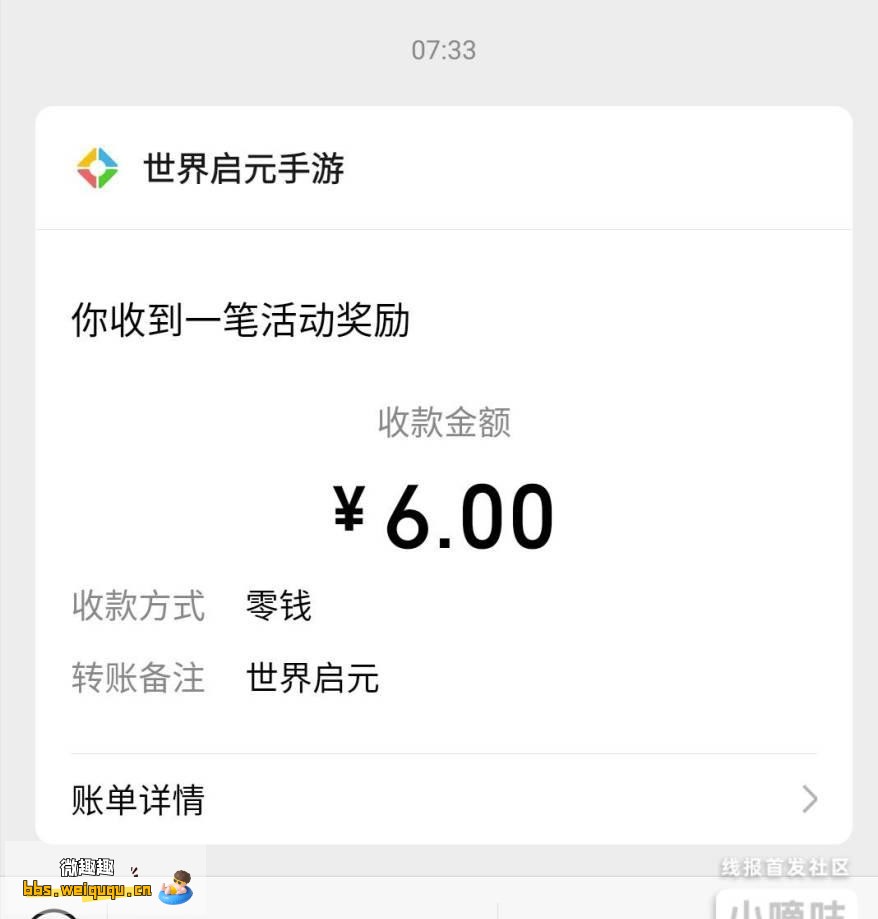Image resolution: width=878 pixels, height=919 pixels.
Task: Tap the 你收到一笔活动奖励 notification title
Action: (240, 322)
